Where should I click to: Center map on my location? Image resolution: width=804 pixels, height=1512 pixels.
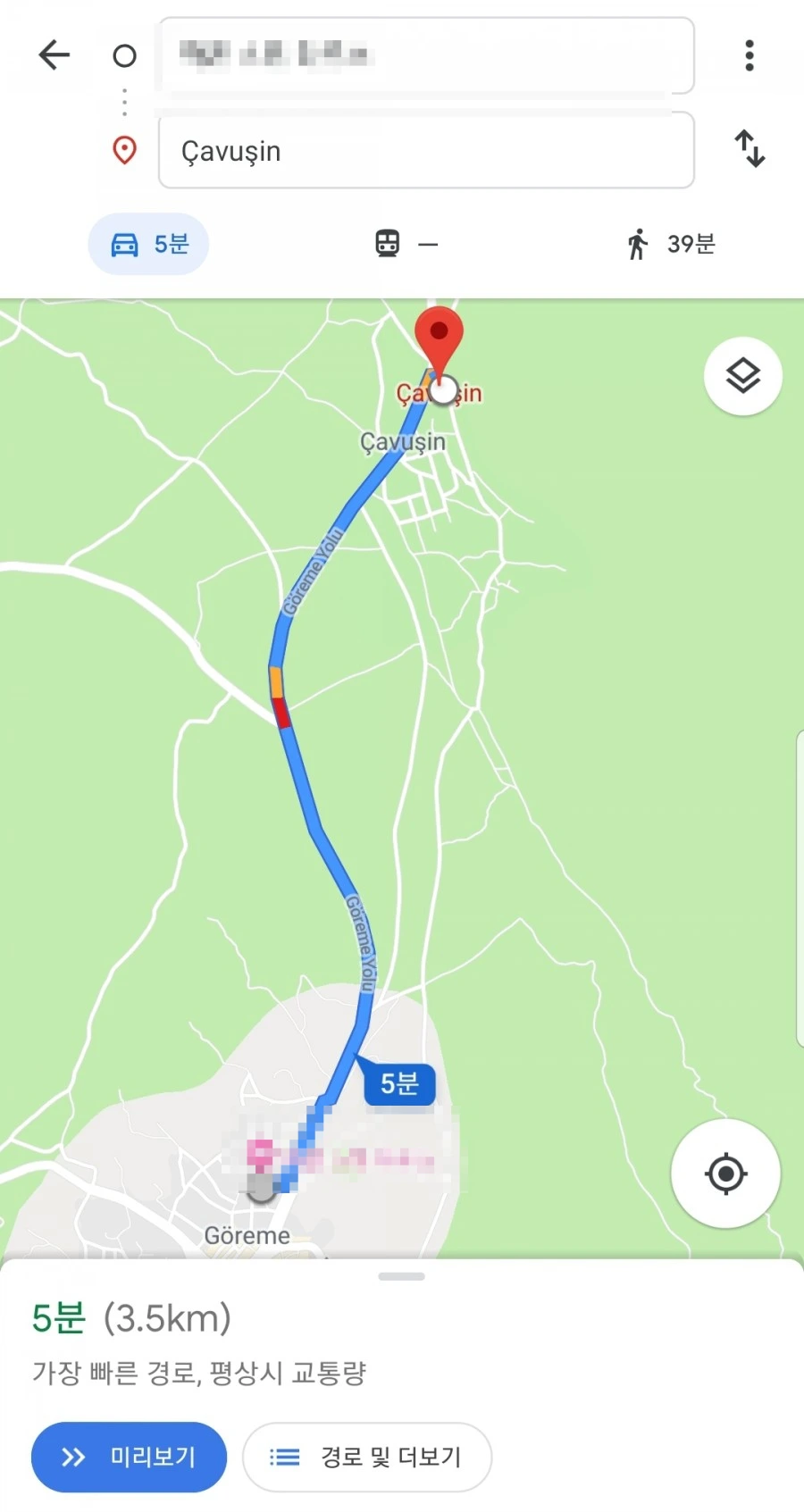(725, 1174)
